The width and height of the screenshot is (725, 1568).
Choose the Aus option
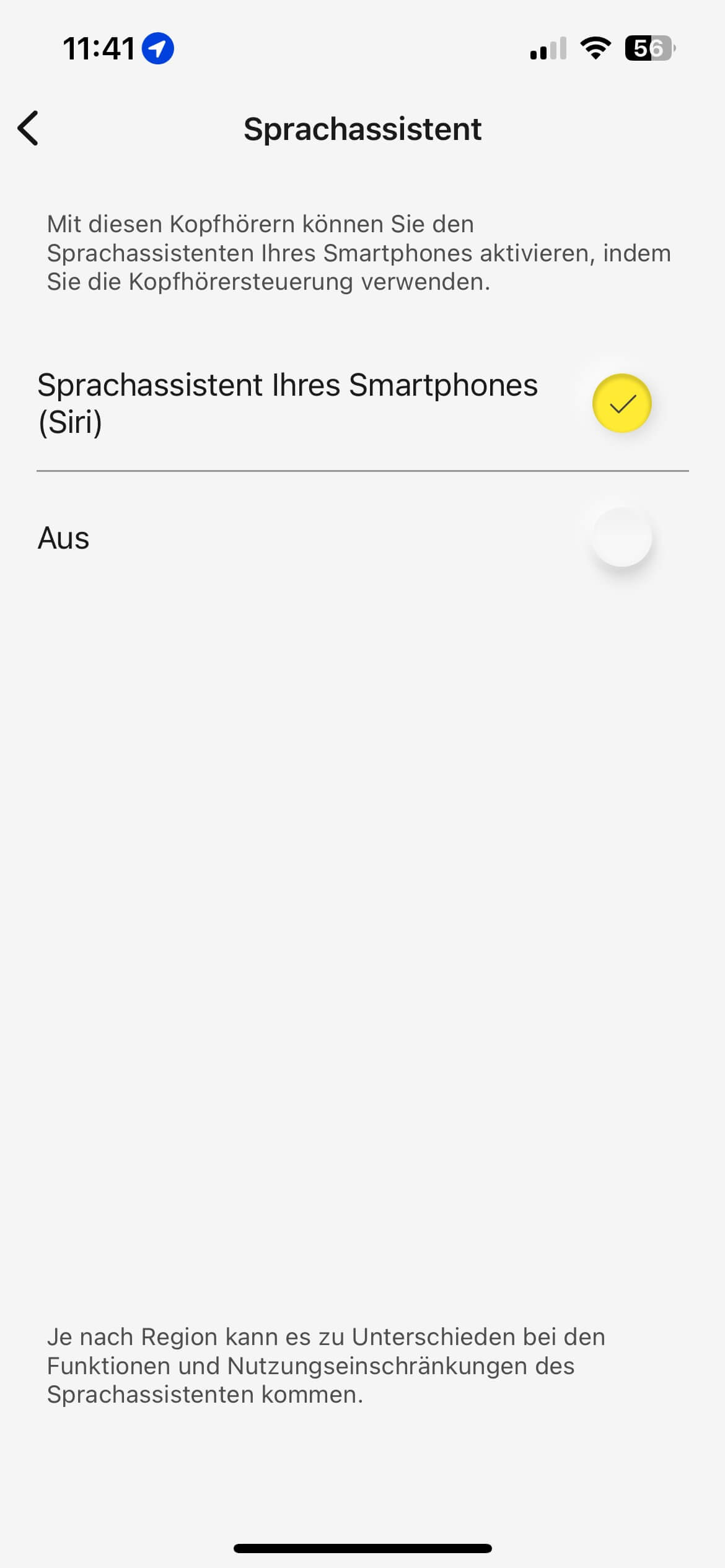pos(621,537)
